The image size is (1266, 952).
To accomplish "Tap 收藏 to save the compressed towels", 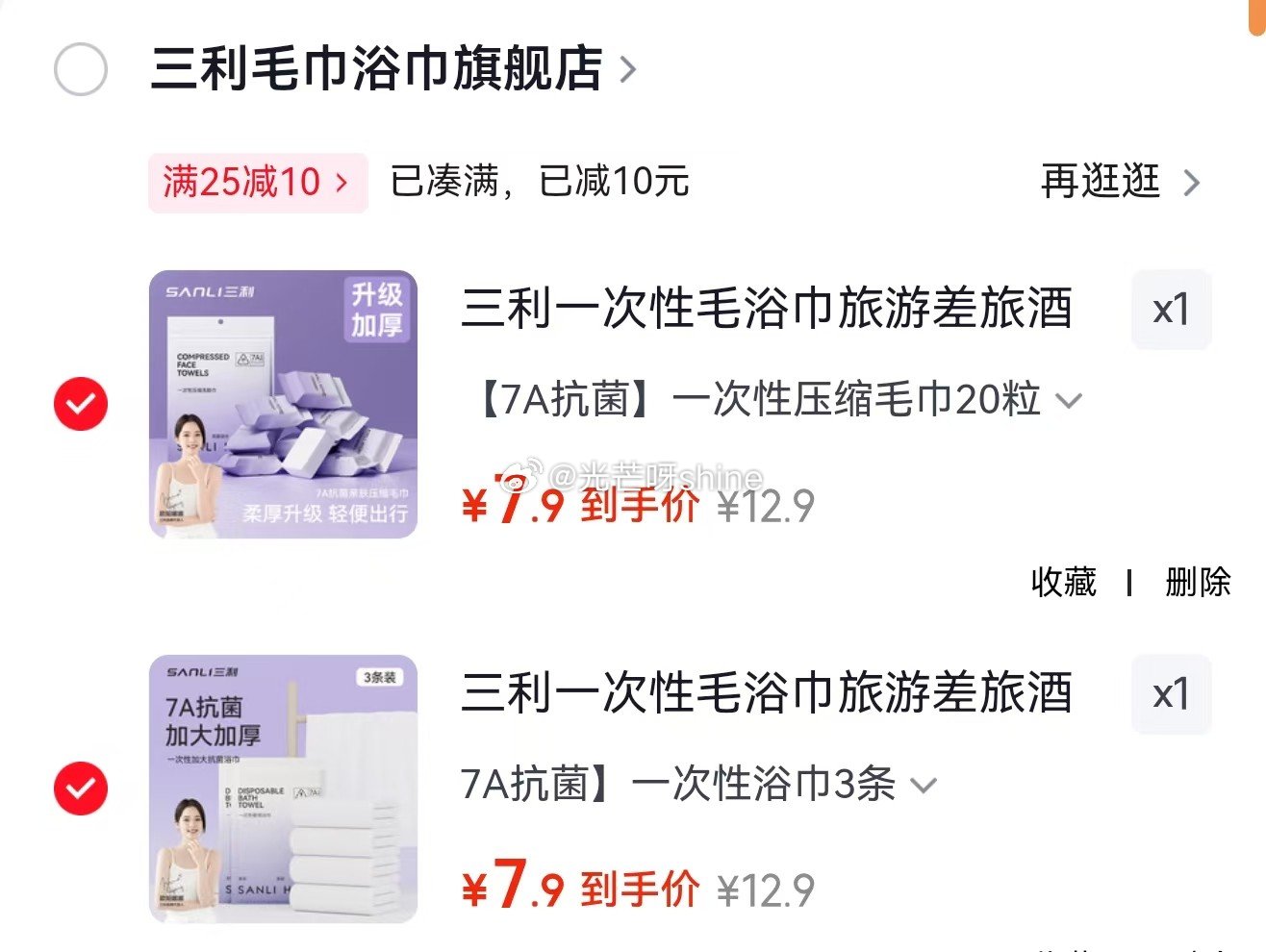I will coord(1063,582).
